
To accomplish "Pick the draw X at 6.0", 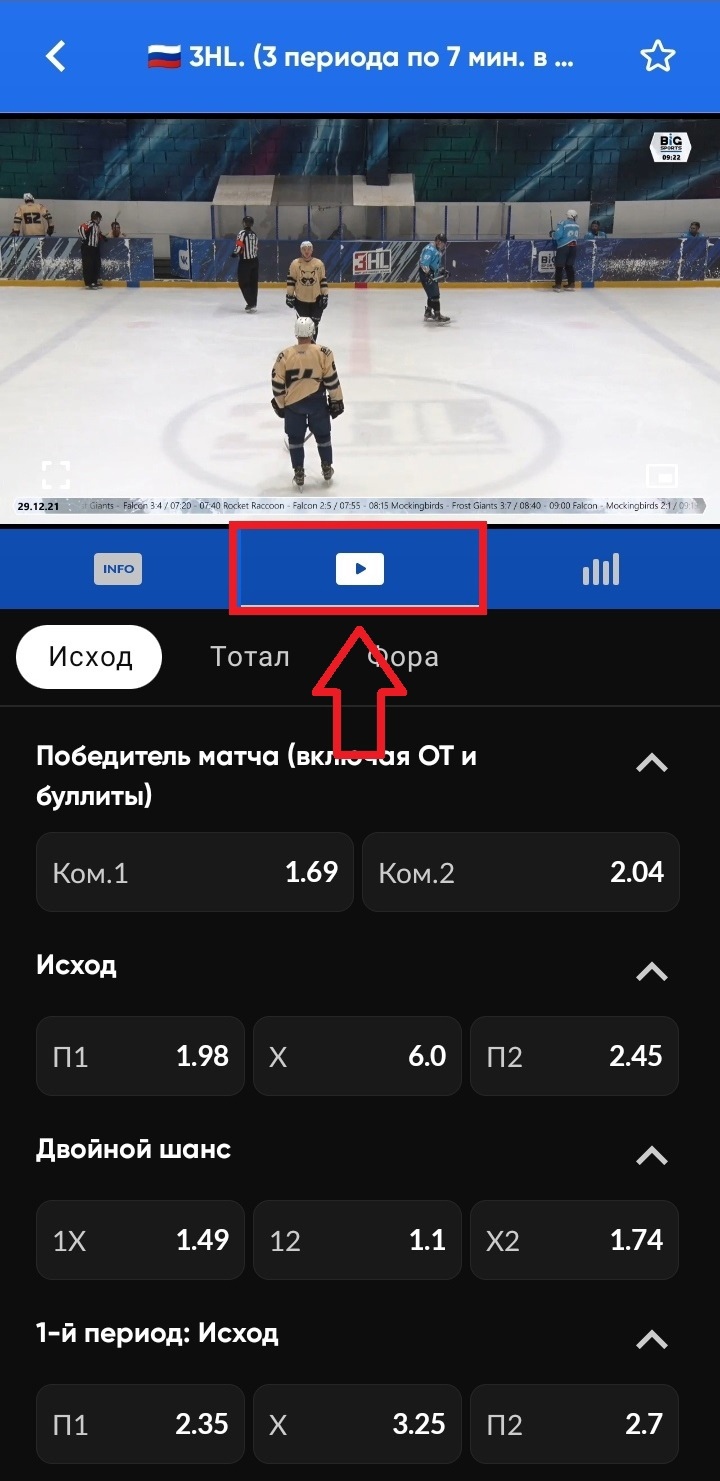I will pos(357,1056).
